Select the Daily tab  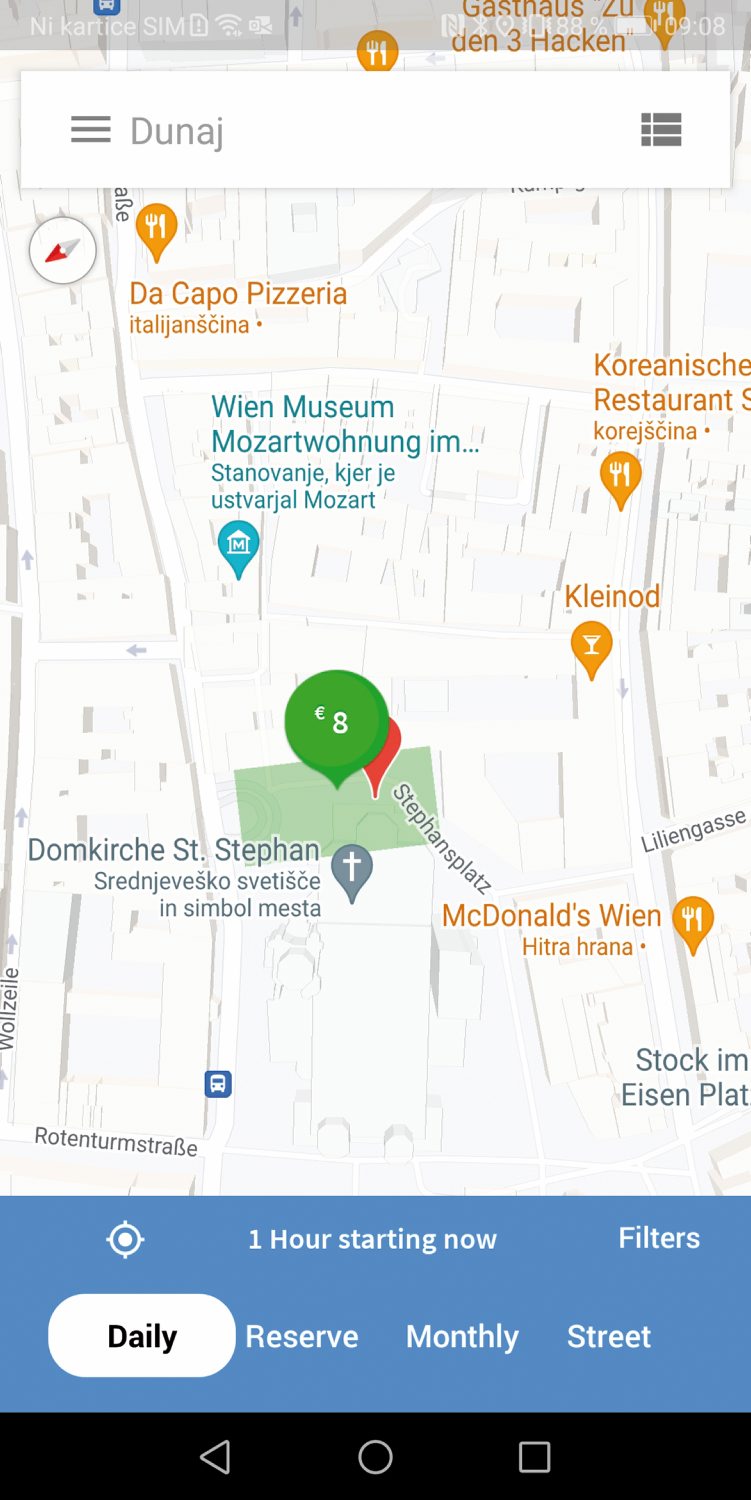pyautogui.click(x=142, y=1336)
